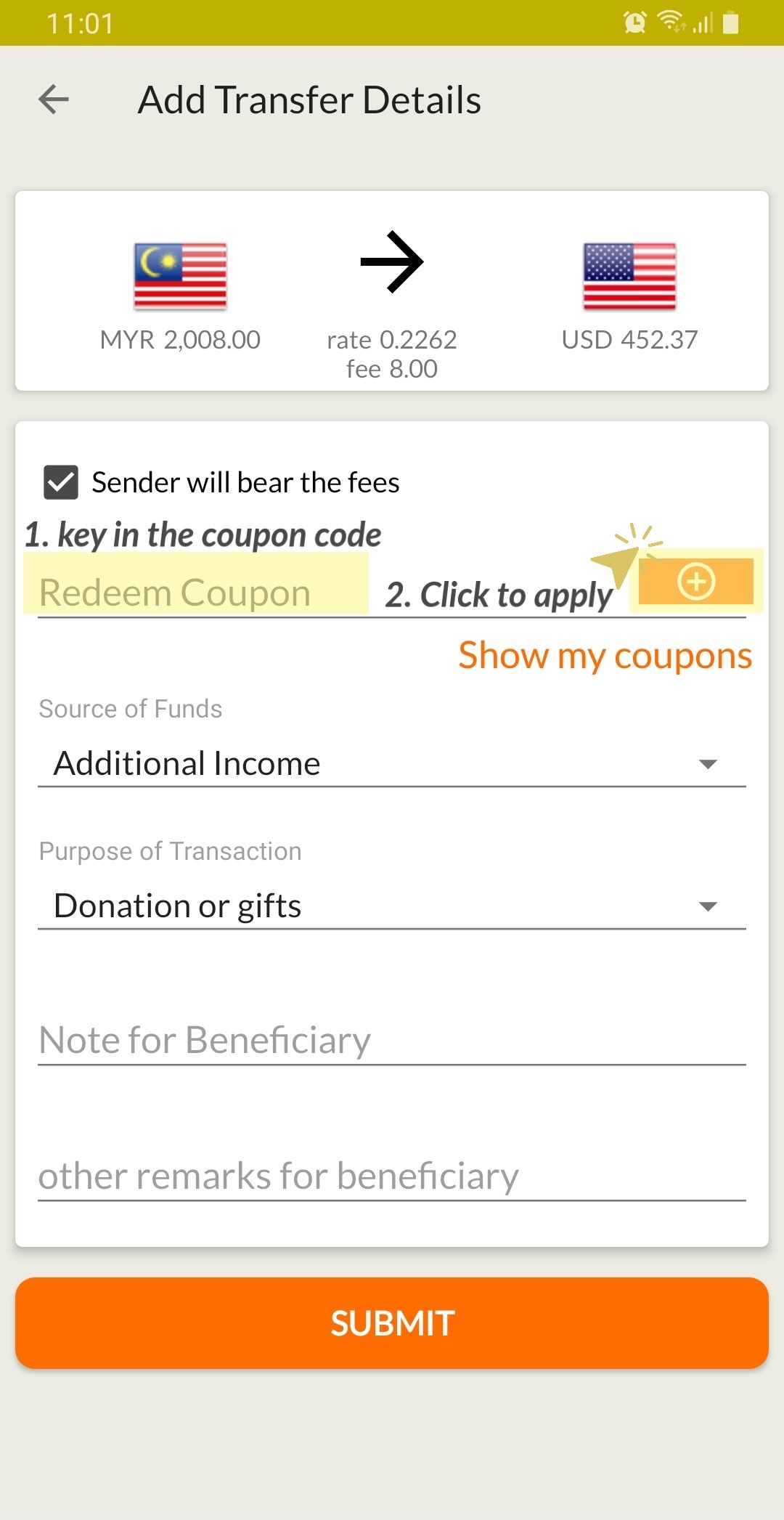
Task: Expand the Source of Funds dropdown
Action: pyautogui.click(x=392, y=763)
